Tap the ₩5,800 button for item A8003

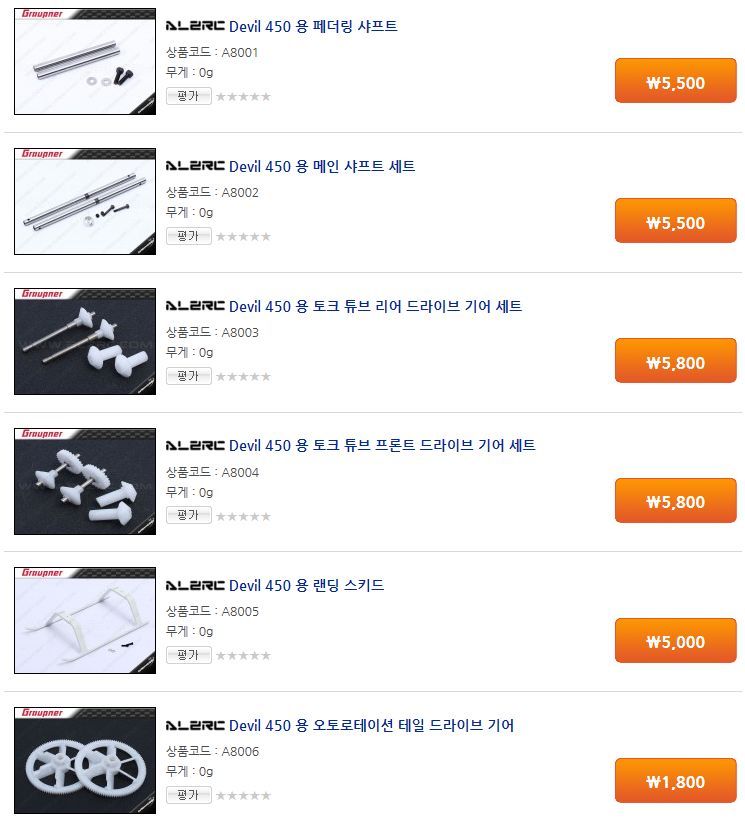(x=675, y=362)
